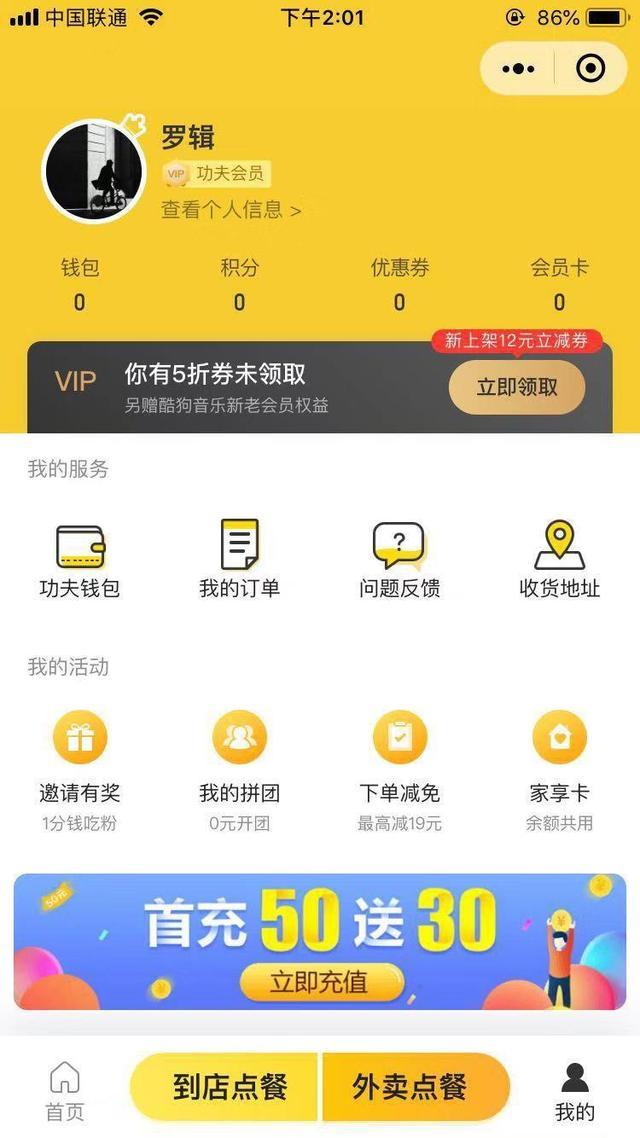Manage 收货地址 delivery addresses
The width and height of the screenshot is (640, 1138).
click(559, 560)
